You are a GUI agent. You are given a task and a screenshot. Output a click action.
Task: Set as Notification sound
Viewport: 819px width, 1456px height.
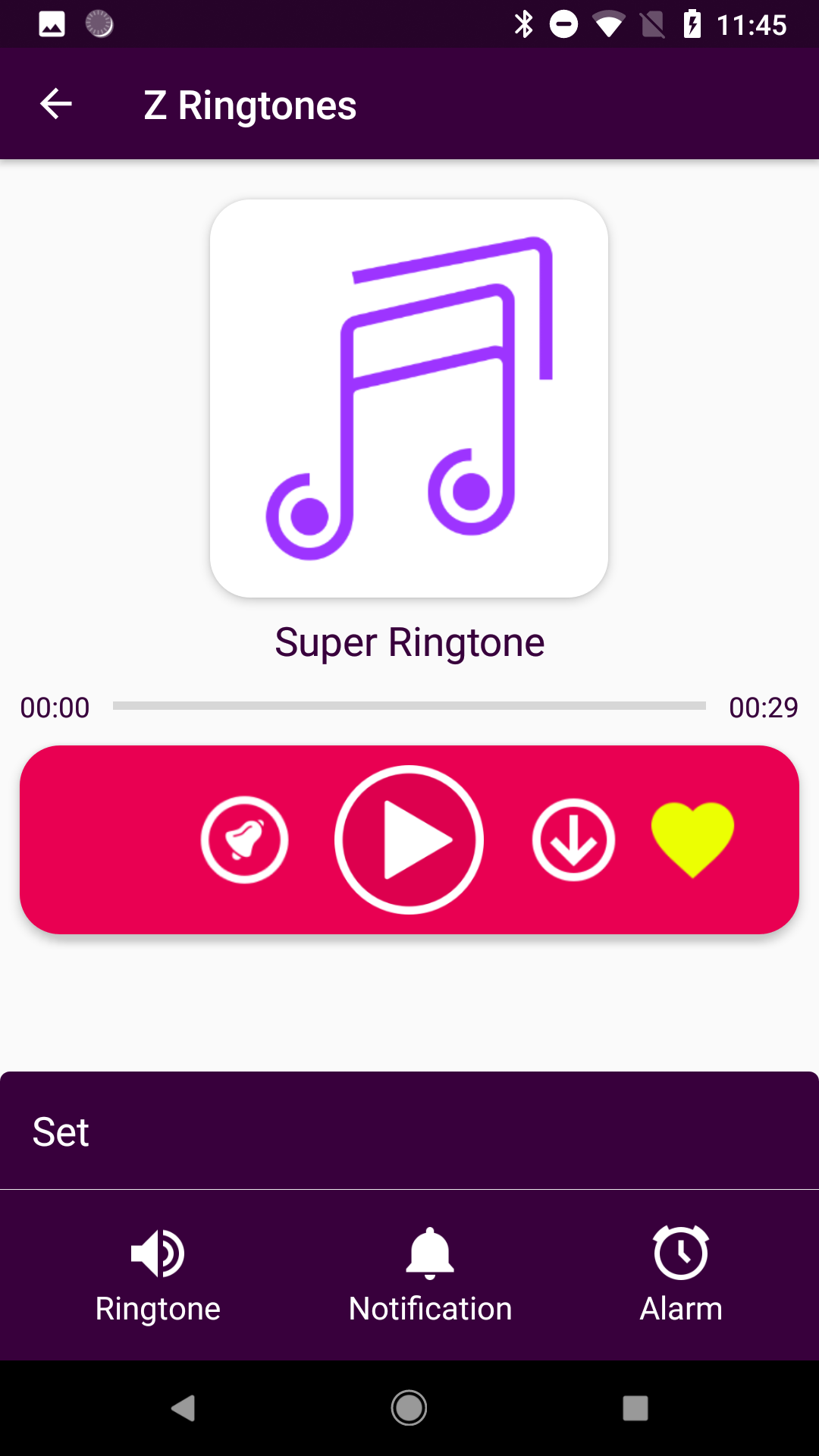pyautogui.click(x=430, y=1276)
